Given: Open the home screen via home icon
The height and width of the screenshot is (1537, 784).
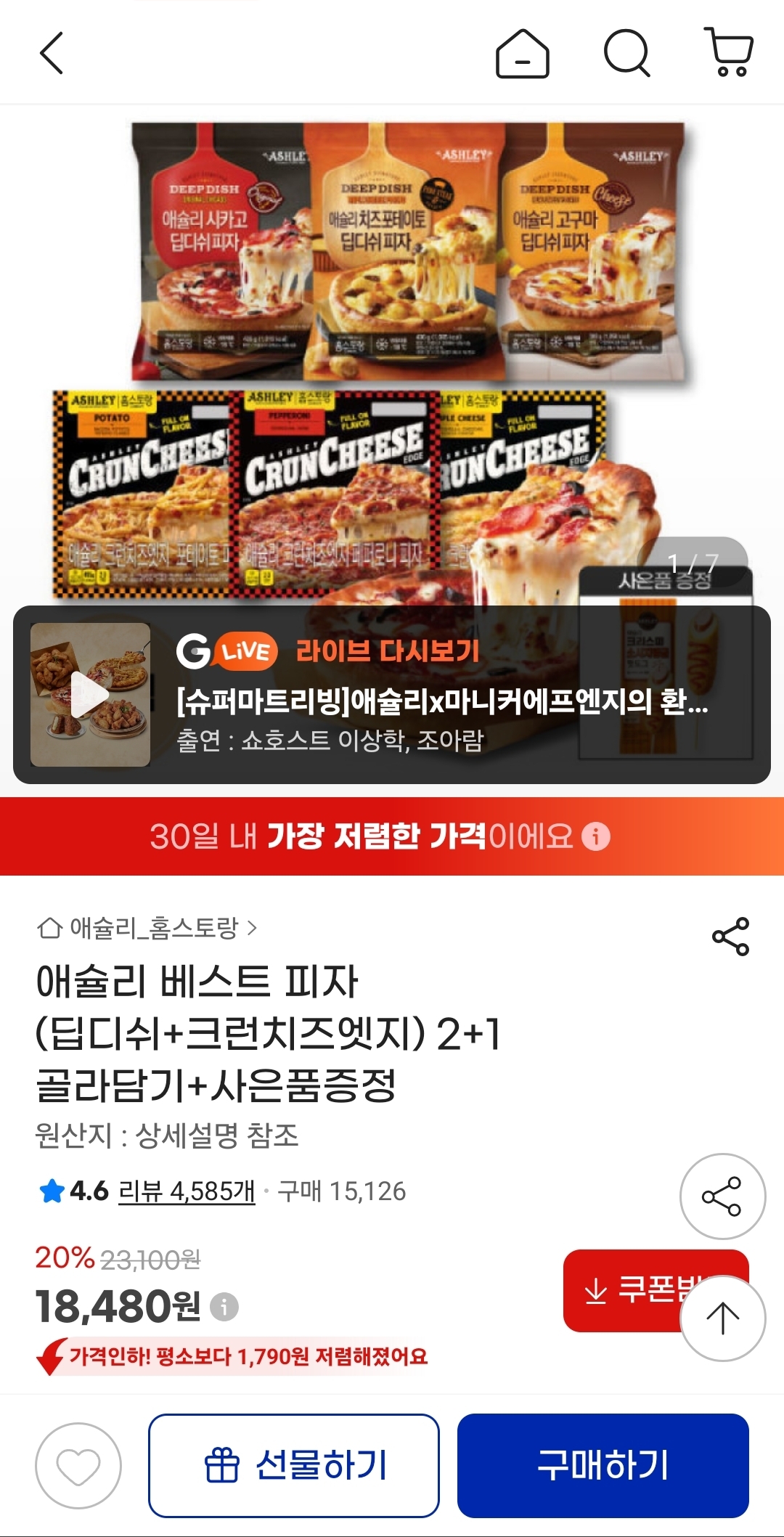Looking at the screenshot, I should point(521,55).
